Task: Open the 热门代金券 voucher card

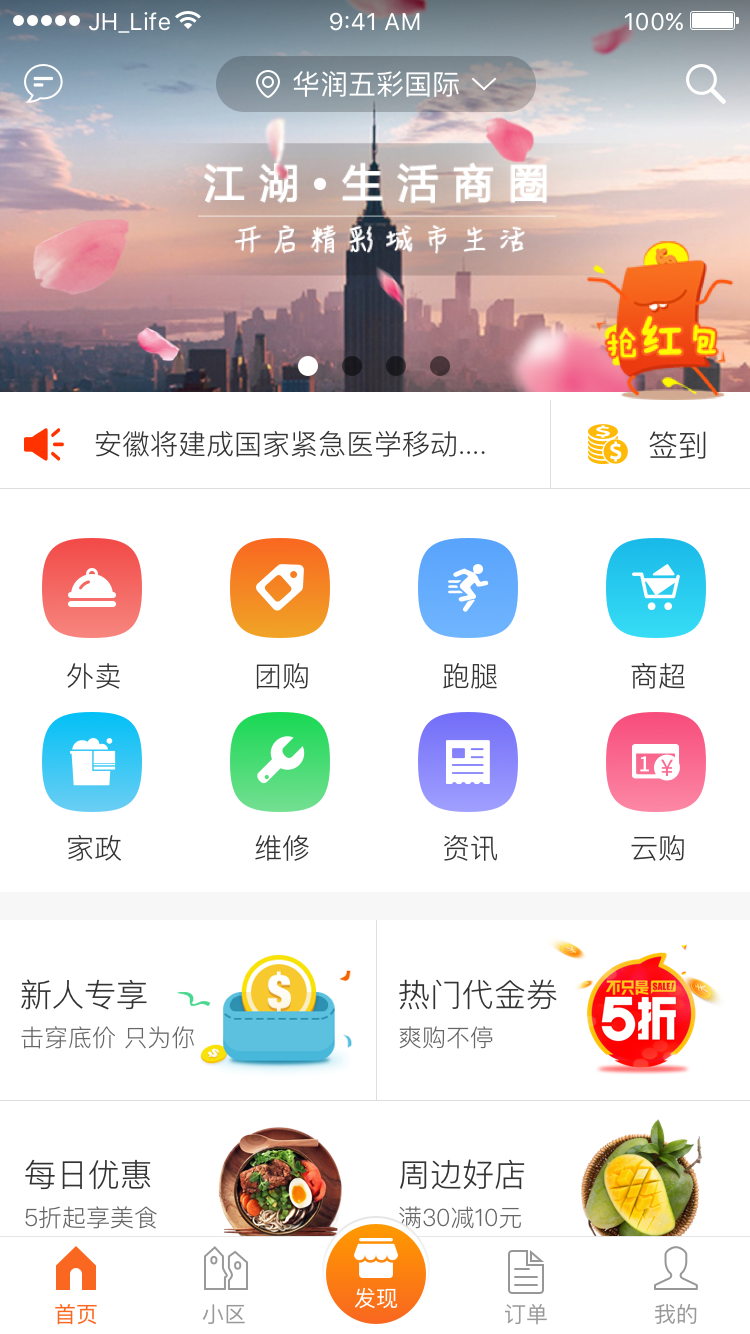Action: pyautogui.click(x=563, y=1010)
